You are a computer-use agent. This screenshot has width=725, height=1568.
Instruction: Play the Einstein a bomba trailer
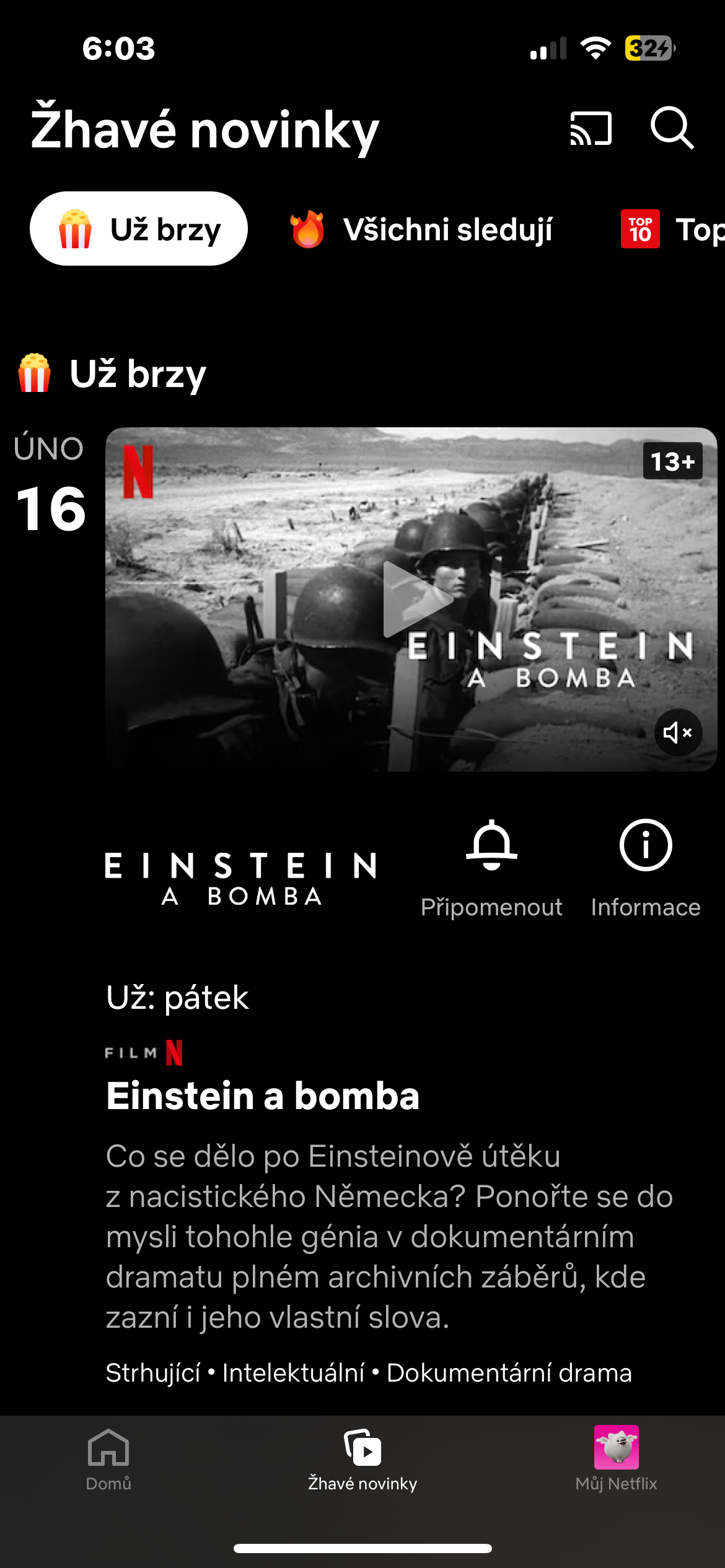416,599
